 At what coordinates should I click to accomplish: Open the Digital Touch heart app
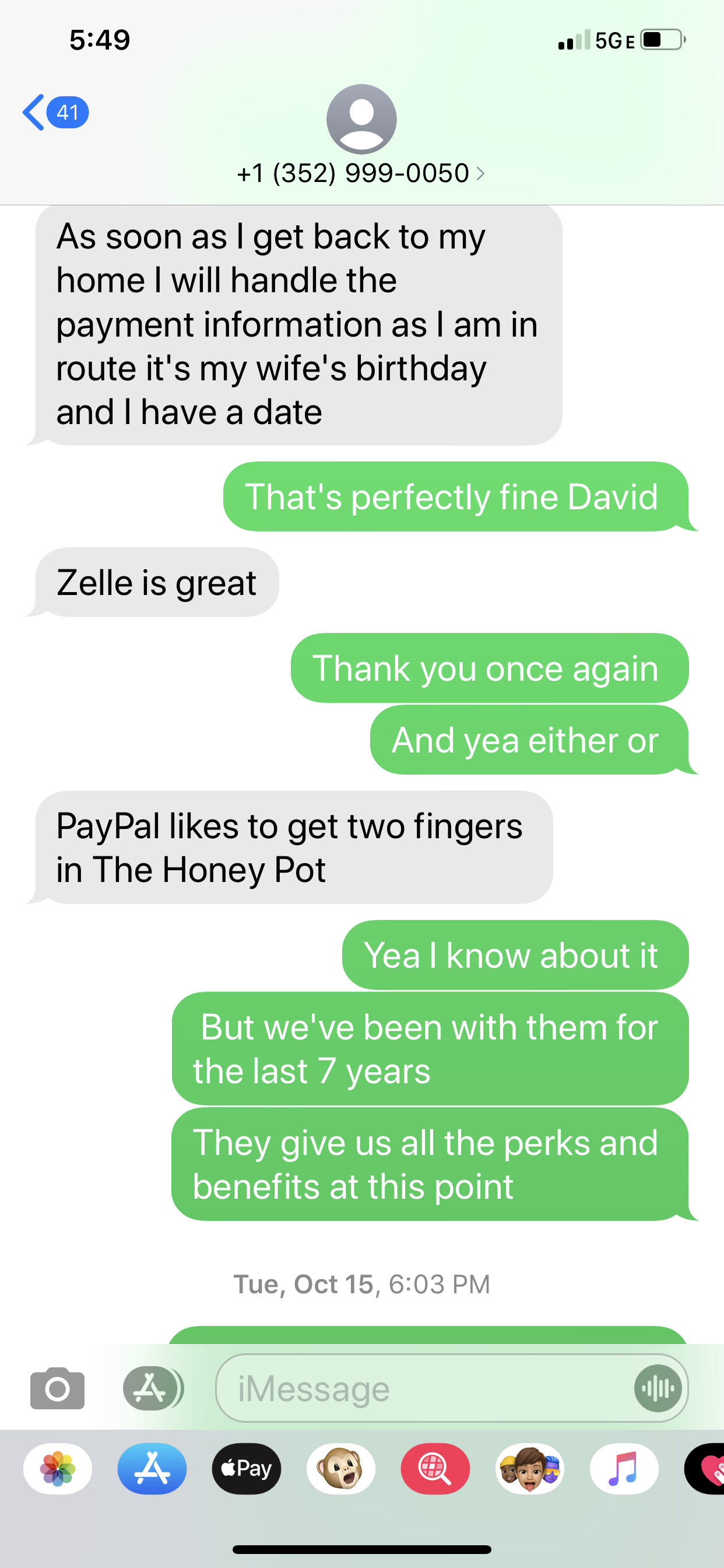pyautogui.click(x=706, y=1469)
